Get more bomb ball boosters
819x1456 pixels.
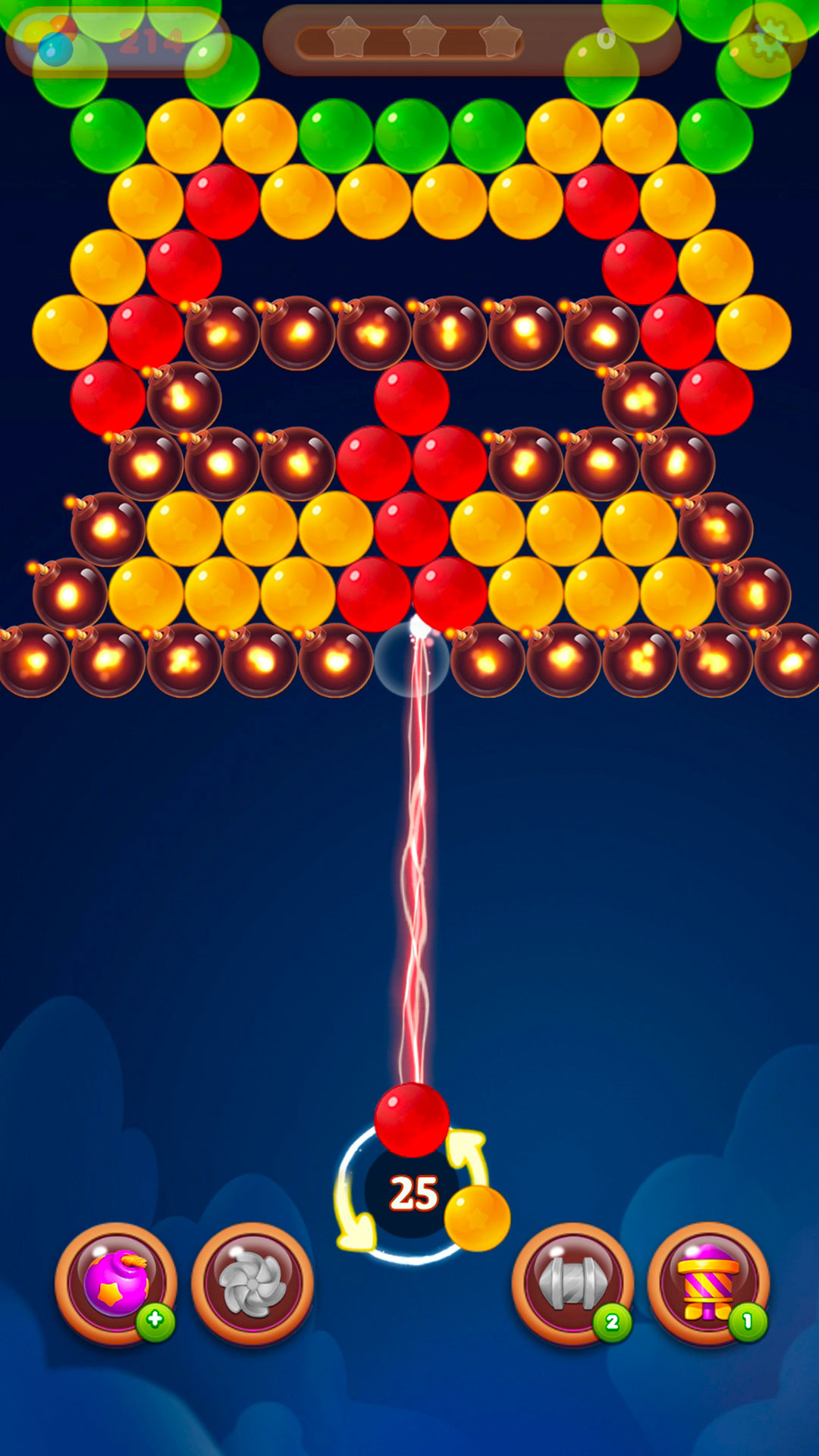click(155, 1320)
